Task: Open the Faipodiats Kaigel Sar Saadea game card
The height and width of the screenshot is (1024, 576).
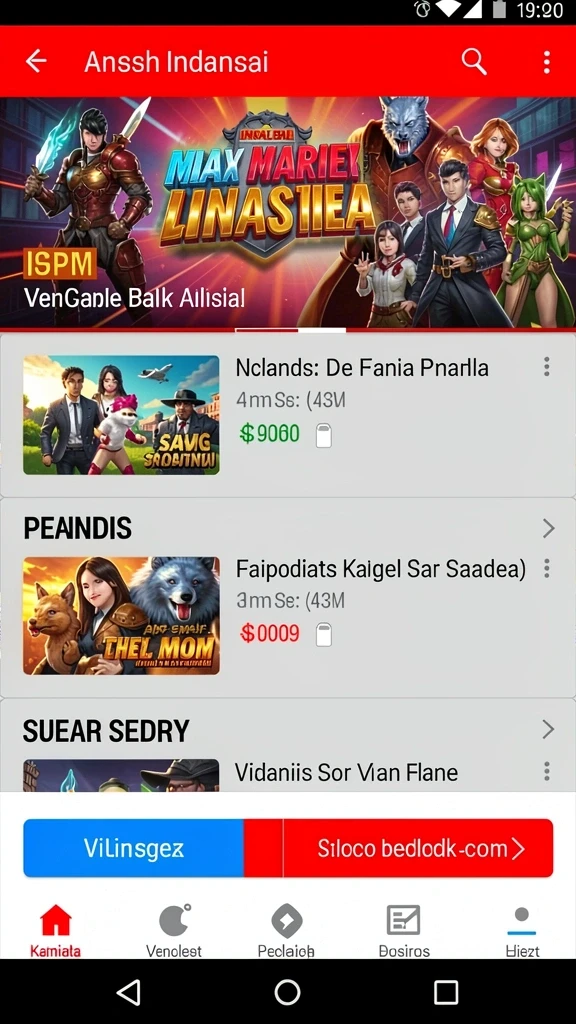Action: click(x=288, y=615)
